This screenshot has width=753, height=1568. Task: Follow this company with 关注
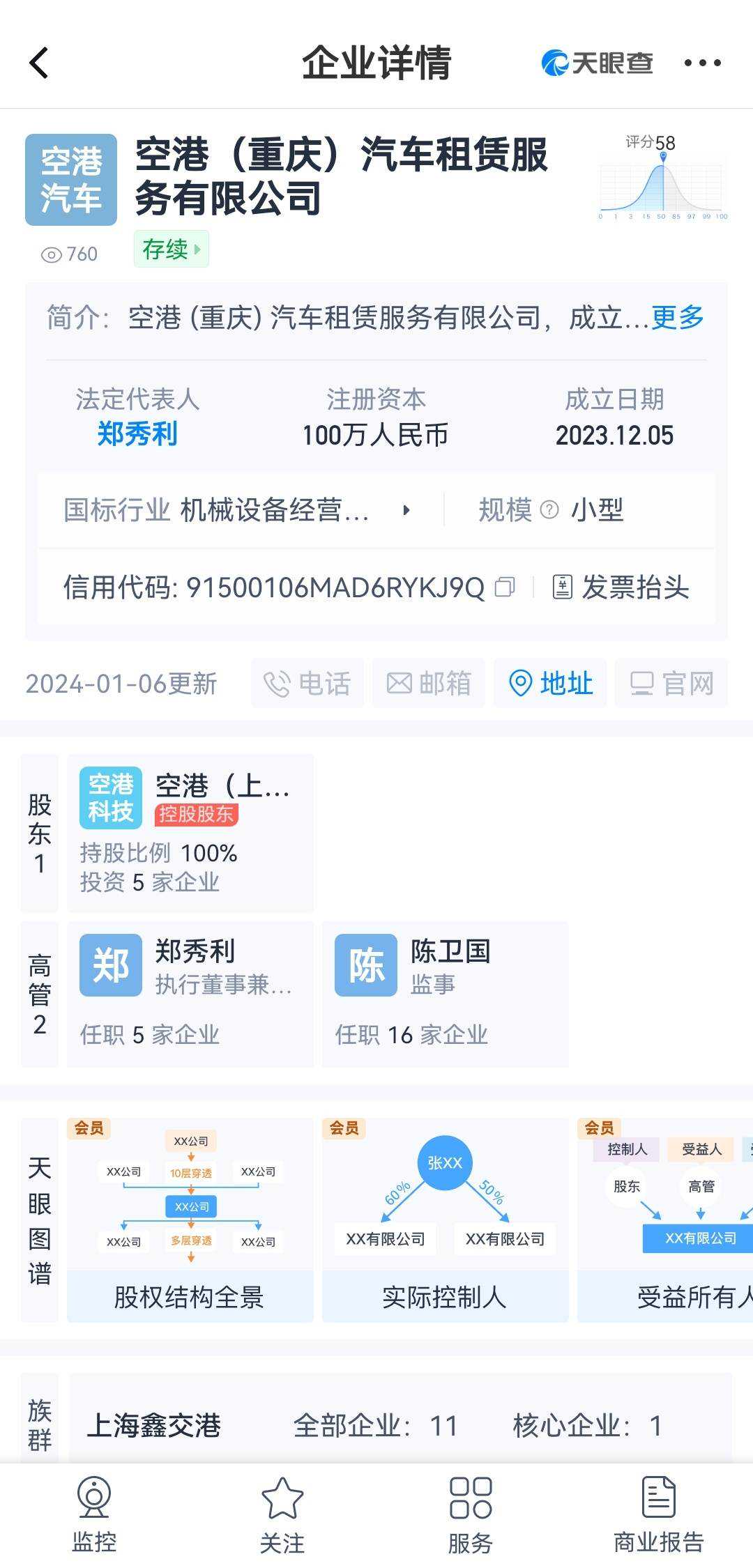tap(282, 1515)
